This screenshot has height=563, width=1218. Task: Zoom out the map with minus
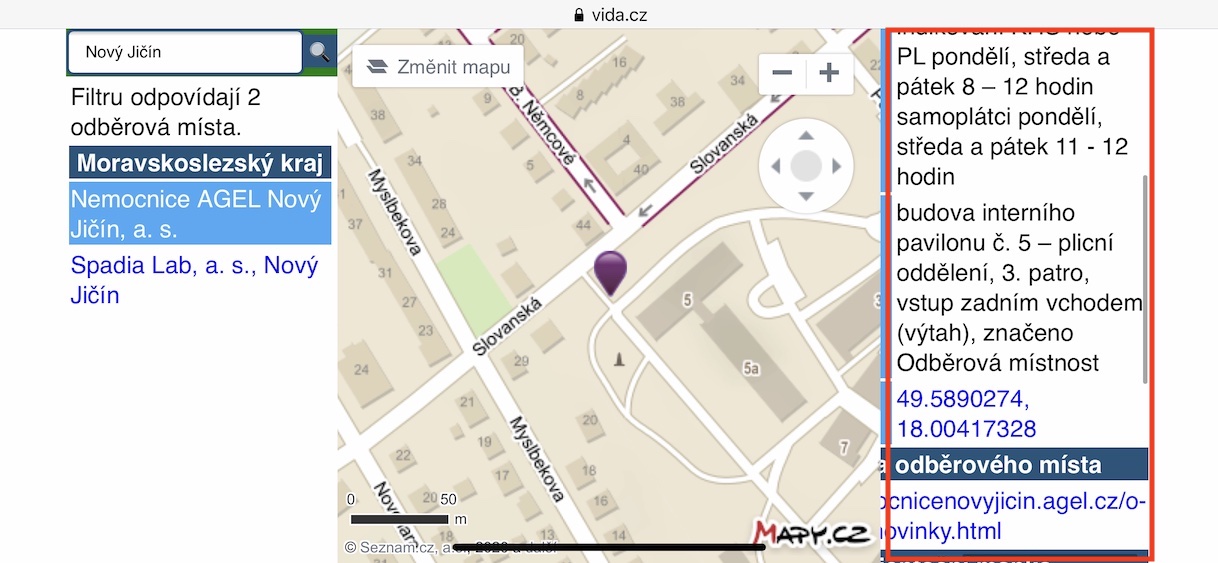coord(782,73)
